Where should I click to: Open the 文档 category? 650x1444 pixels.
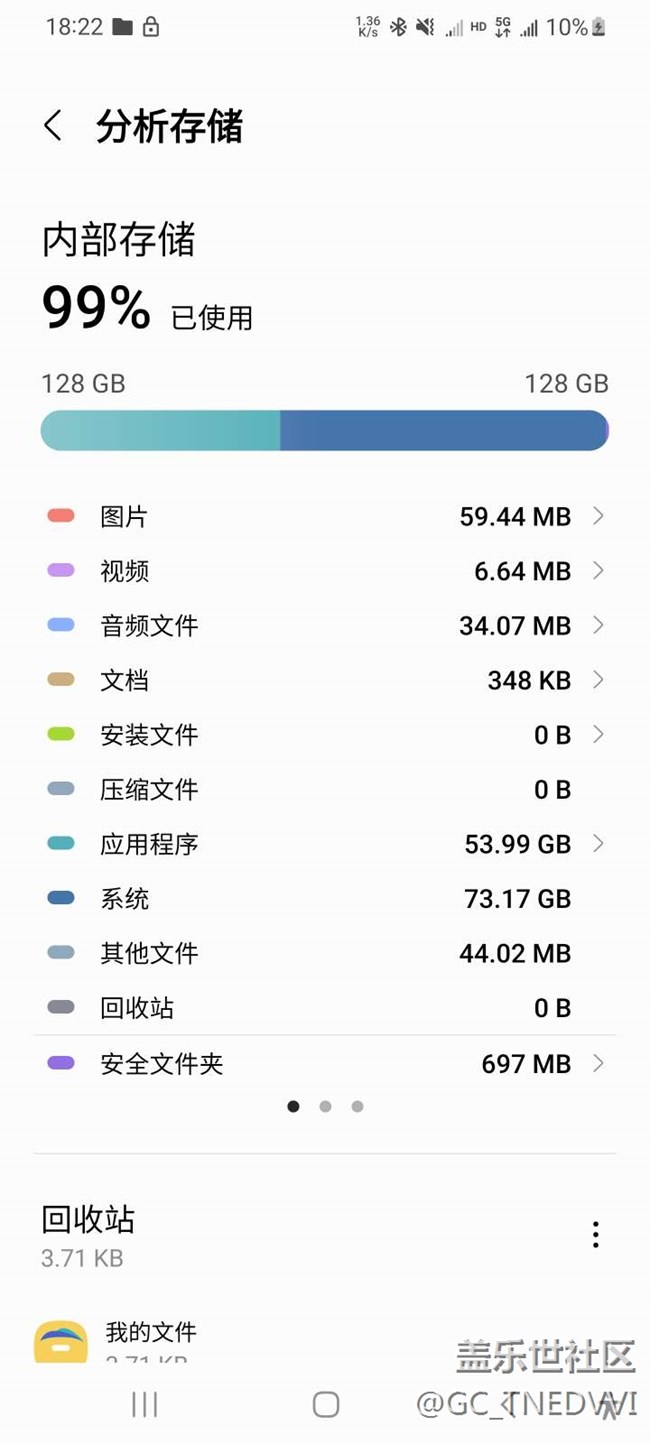[x=325, y=680]
